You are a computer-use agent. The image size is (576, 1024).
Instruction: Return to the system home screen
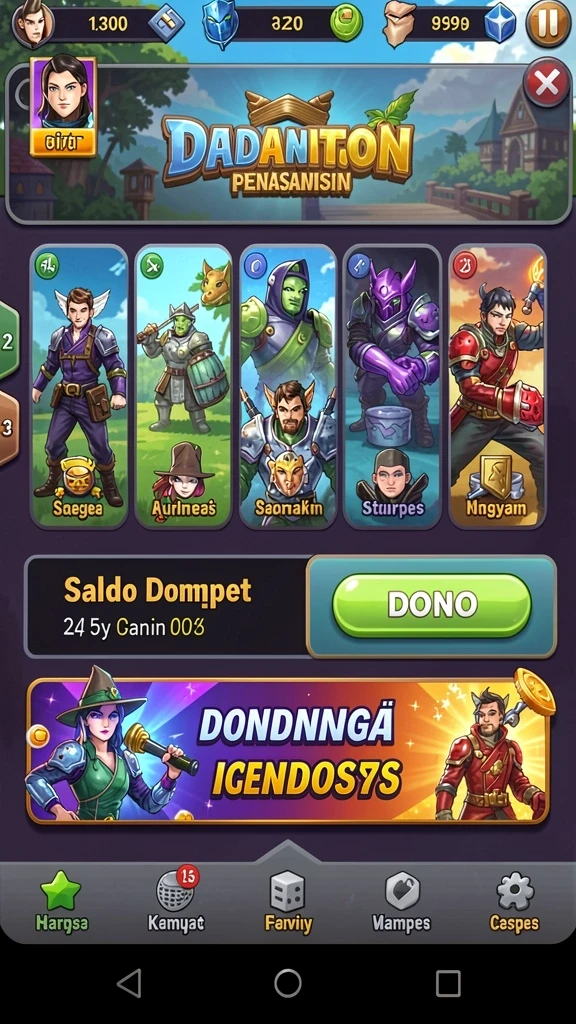click(288, 982)
